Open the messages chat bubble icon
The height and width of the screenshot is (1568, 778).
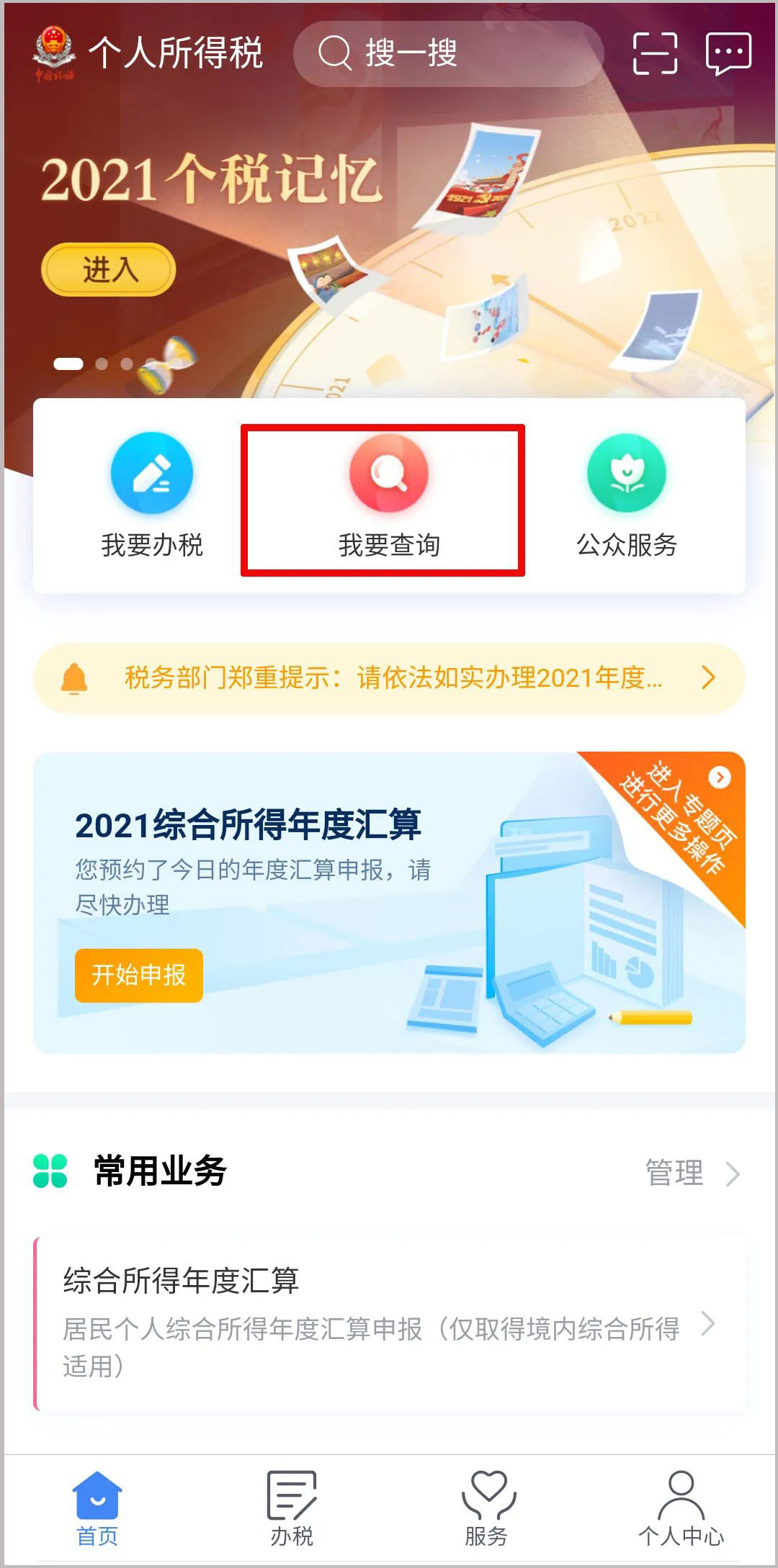[728, 54]
